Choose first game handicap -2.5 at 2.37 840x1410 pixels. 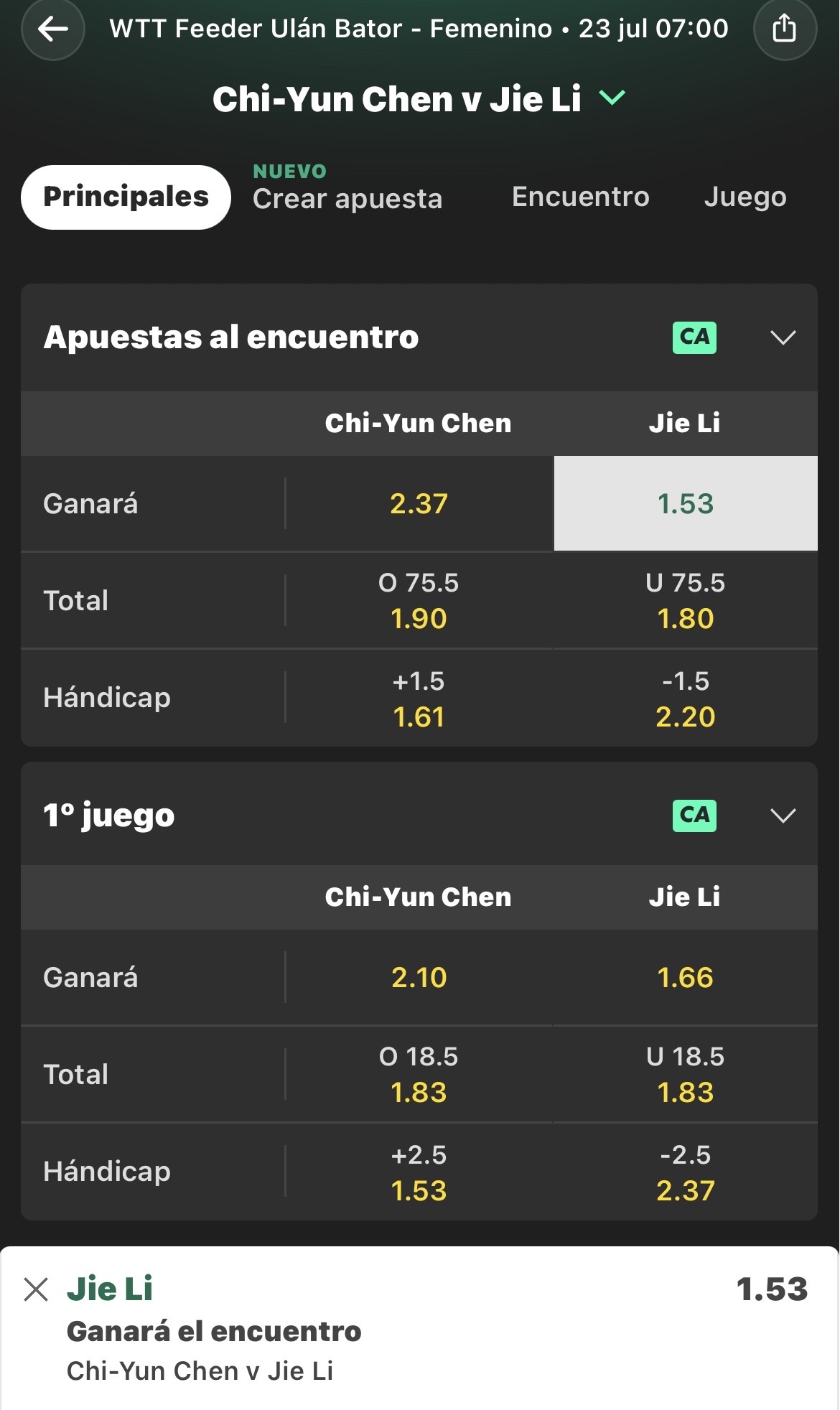click(686, 1172)
